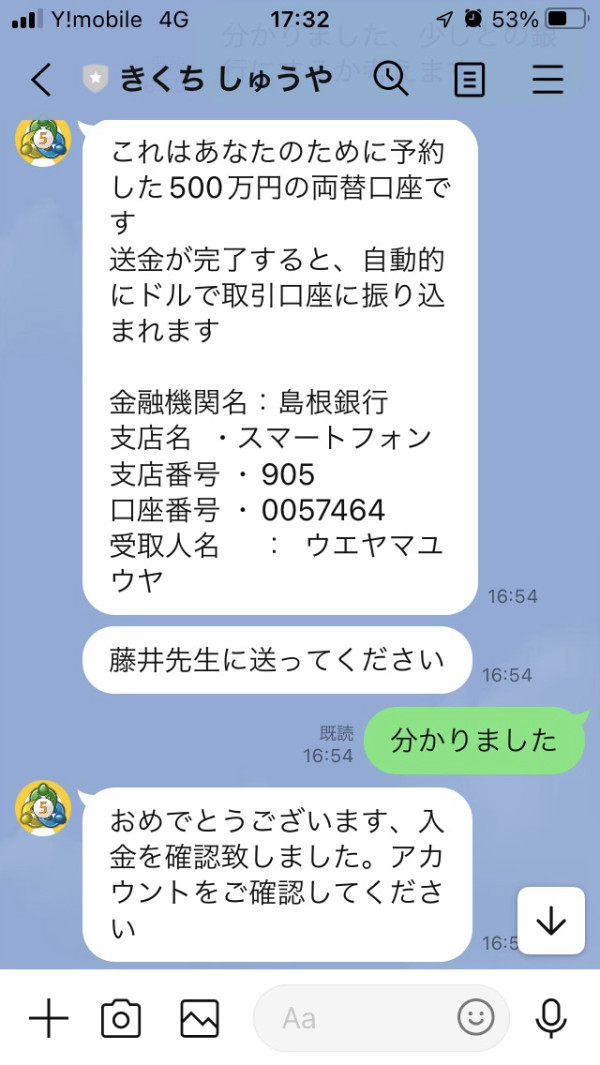Open the photo gallery picker
This screenshot has height=1065, width=600.
coord(200,1019)
